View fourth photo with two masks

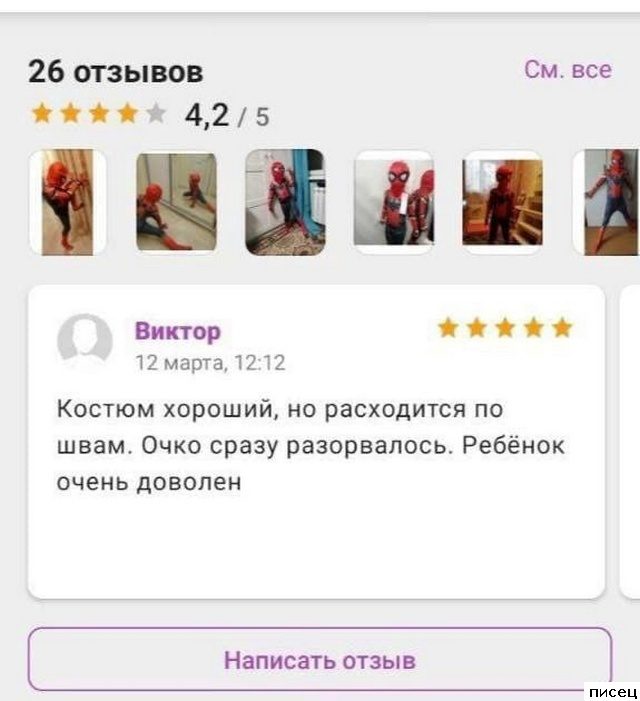[394, 202]
